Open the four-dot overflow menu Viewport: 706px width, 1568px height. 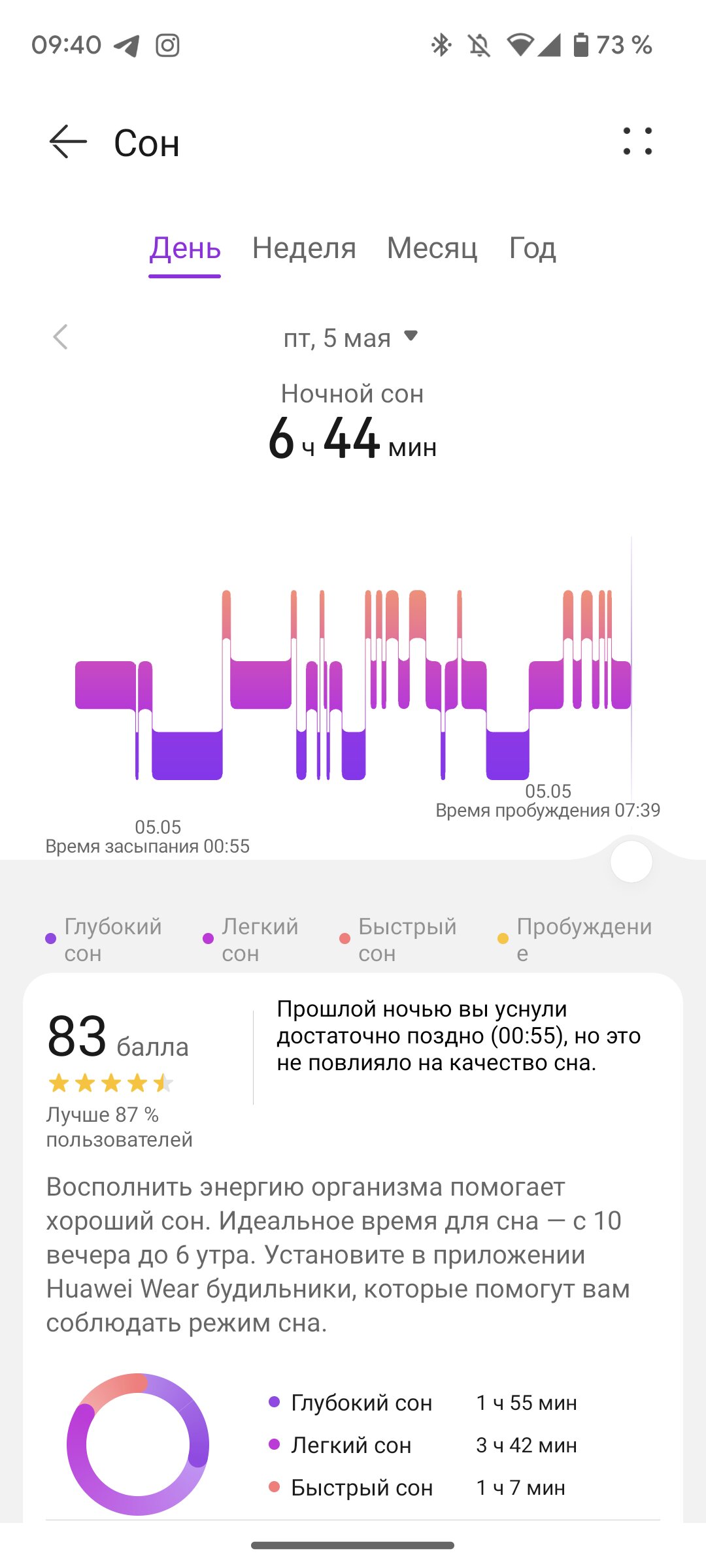(x=637, y=141)
